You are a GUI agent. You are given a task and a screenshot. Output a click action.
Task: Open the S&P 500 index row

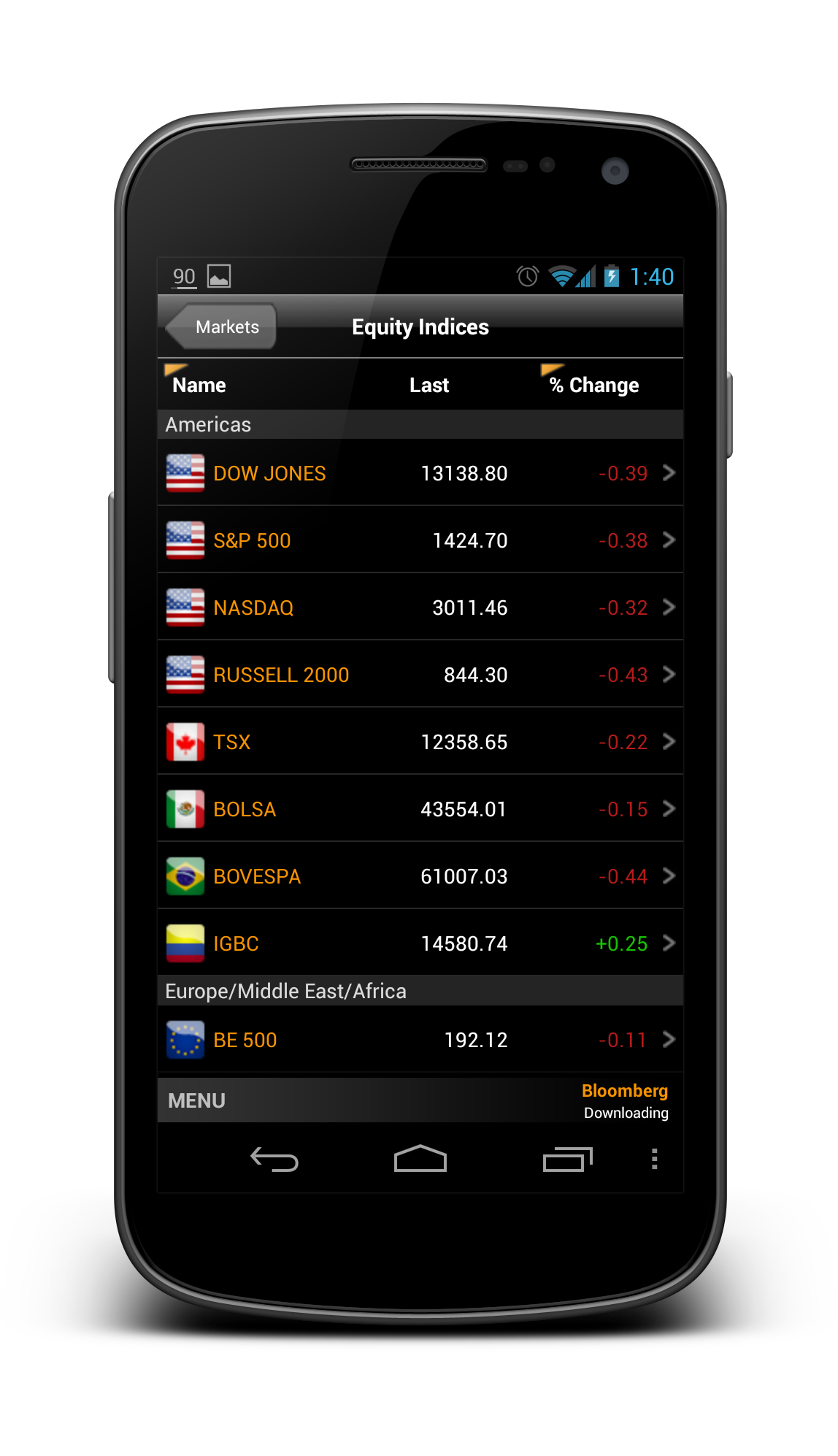(x=420, y=540)
